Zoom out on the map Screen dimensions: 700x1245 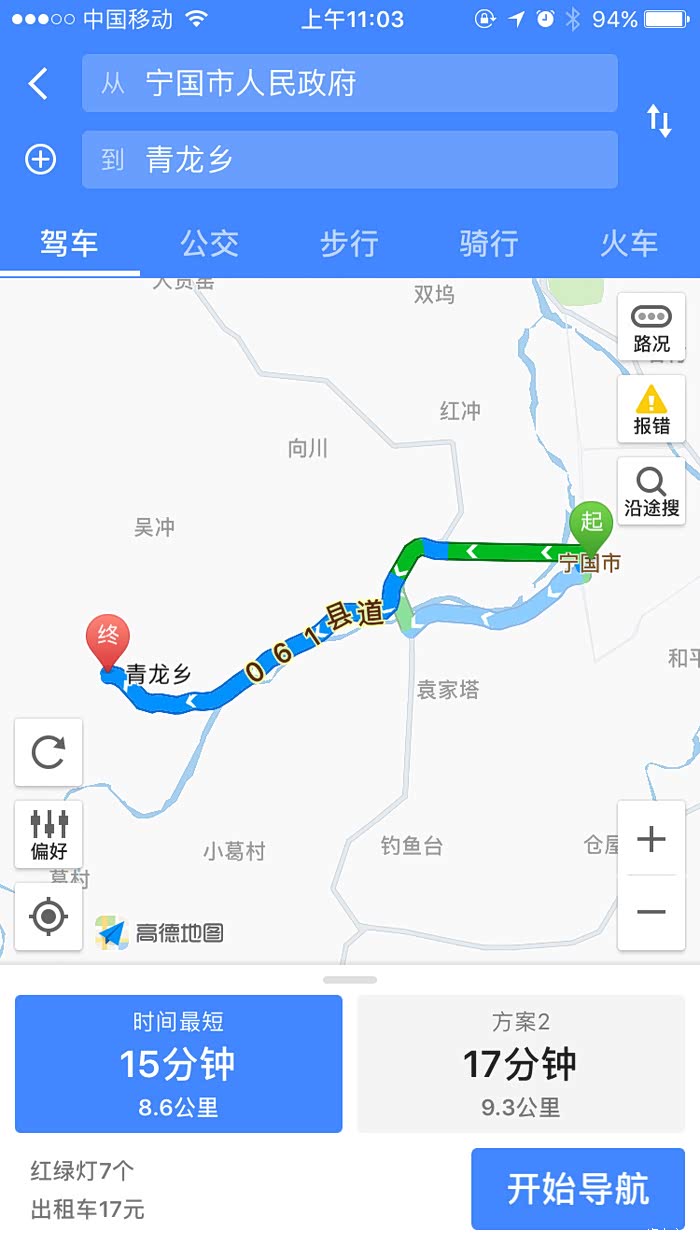click(651, 911)
